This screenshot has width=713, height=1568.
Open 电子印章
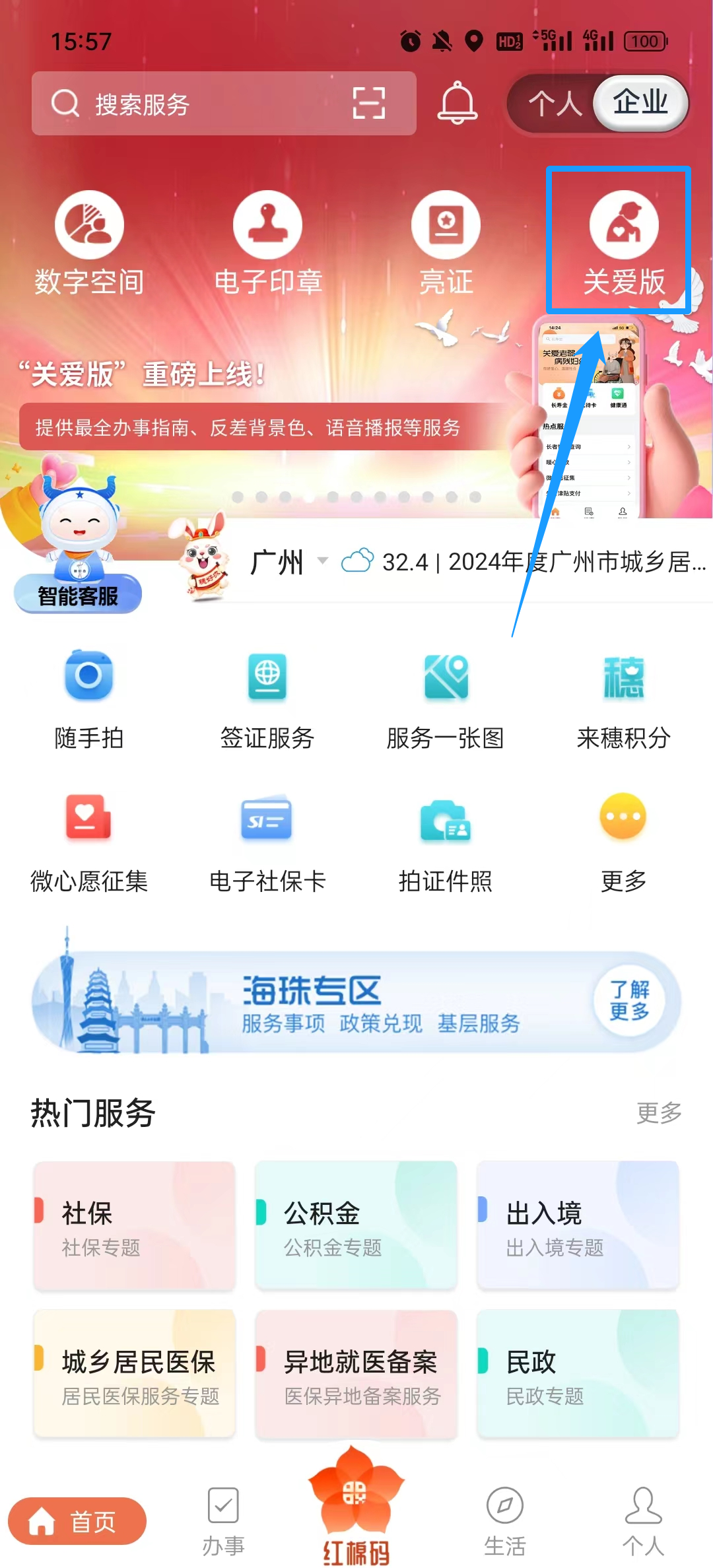(x=267, y=242)
